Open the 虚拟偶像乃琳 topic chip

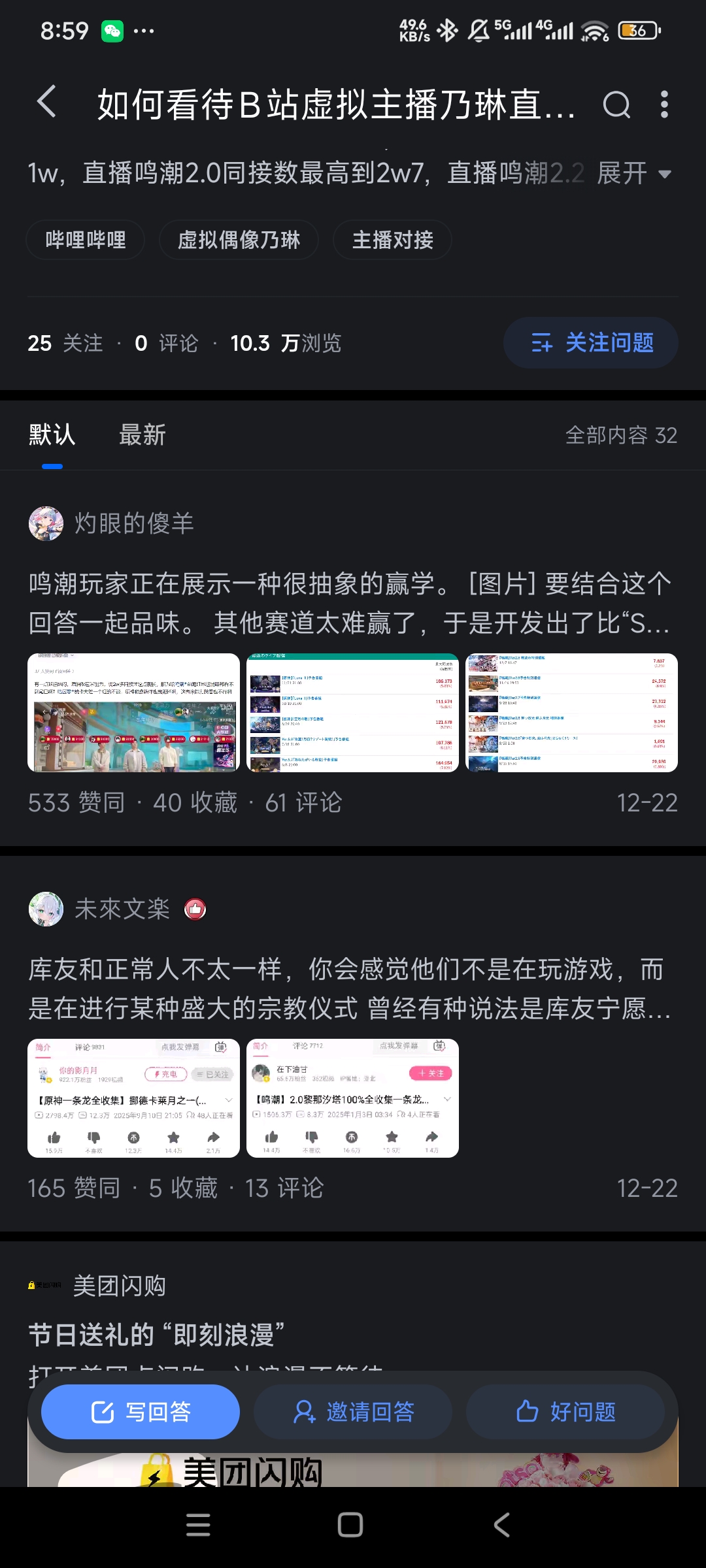click(x=239, y=240)
